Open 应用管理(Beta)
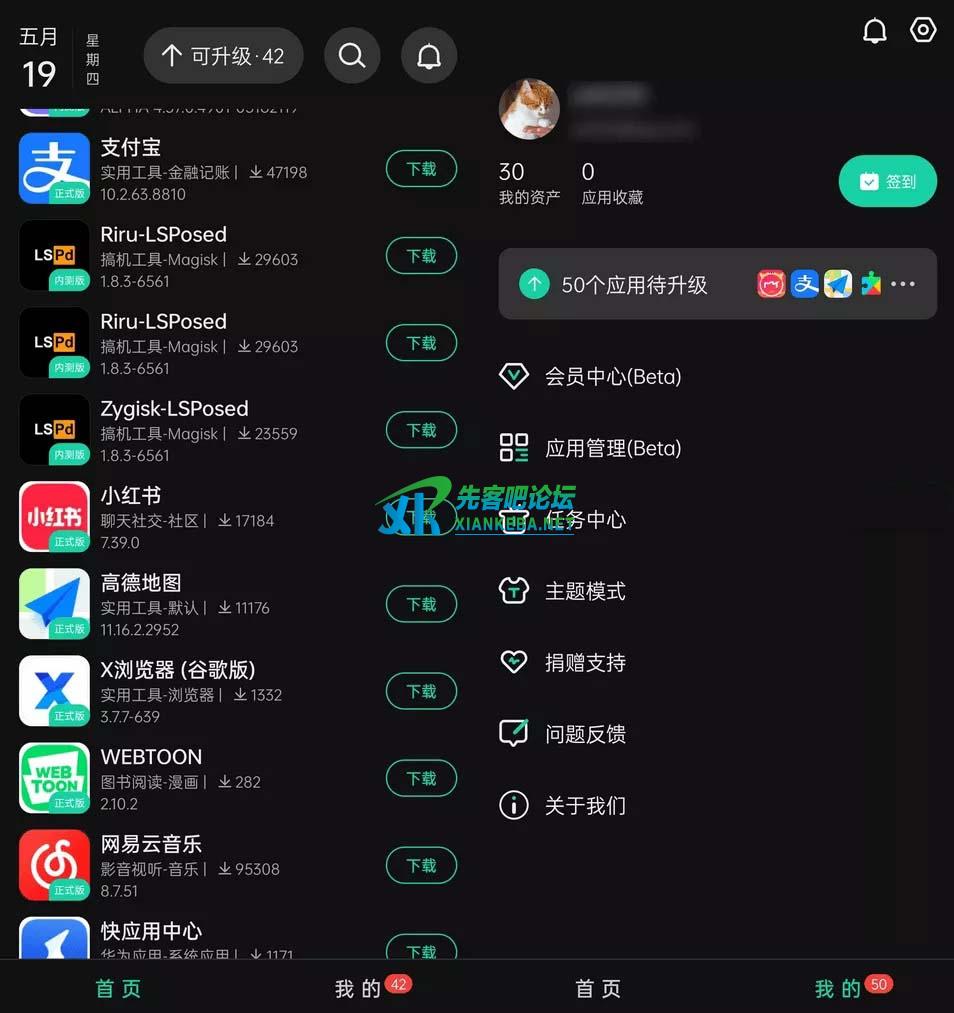This screenshot has height=1013, width=954. (x=612, y=448)
